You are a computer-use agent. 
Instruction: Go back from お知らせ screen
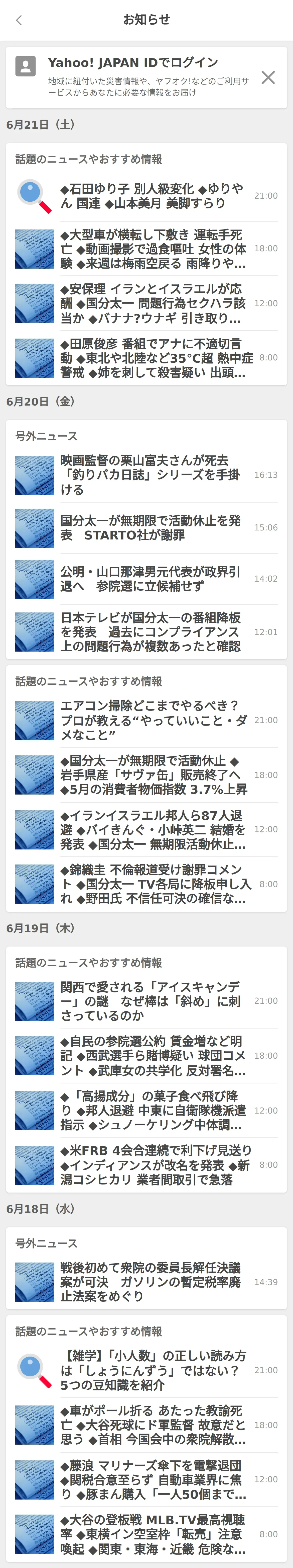pyautogui.click(x=19, y=20)
